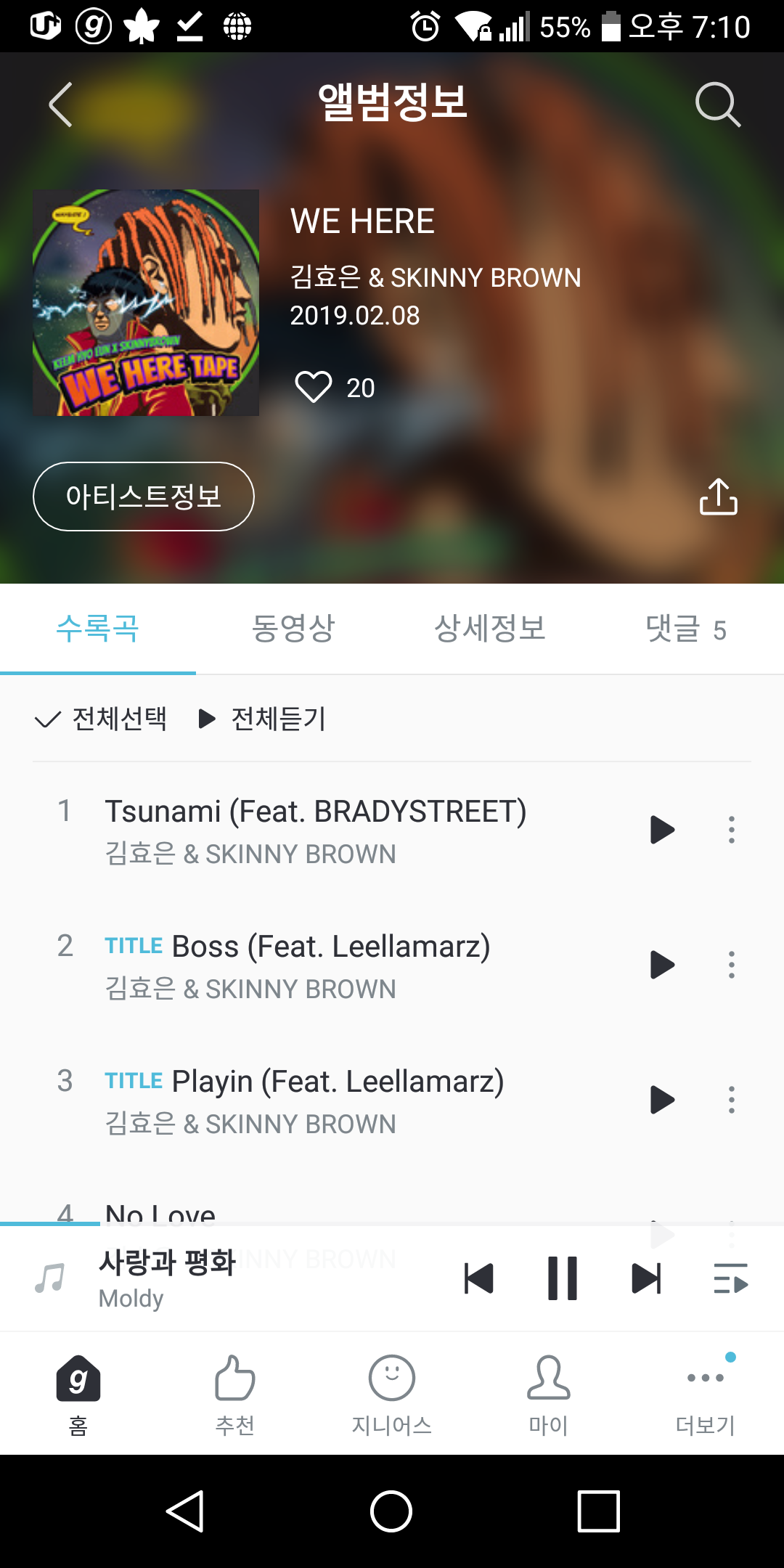Open 아티스트정보 artist info
Screen dimensions: 784x1568
pyautogui.click(x=144, y=497)
